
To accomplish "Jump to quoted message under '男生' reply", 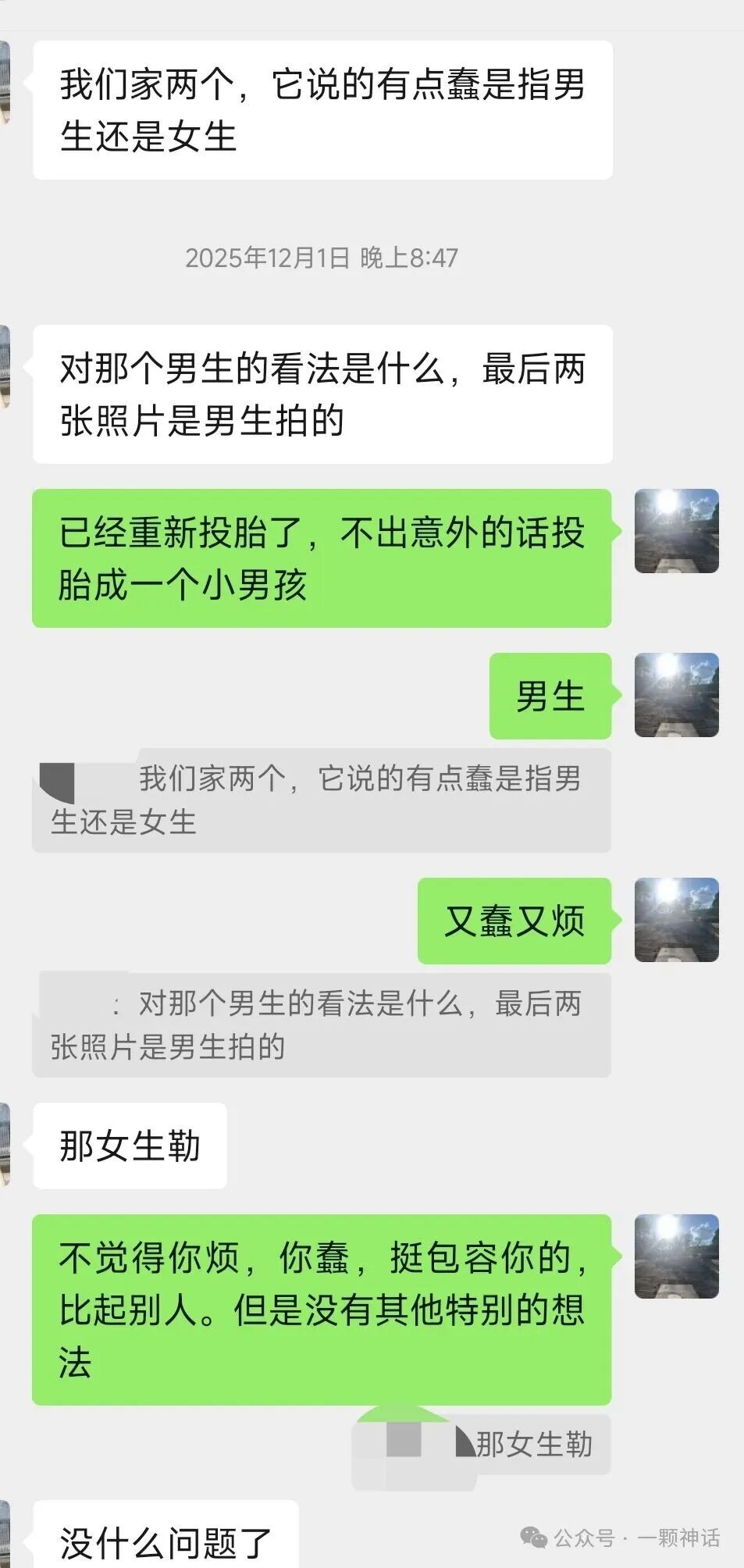I will click(x=321, y=800).
